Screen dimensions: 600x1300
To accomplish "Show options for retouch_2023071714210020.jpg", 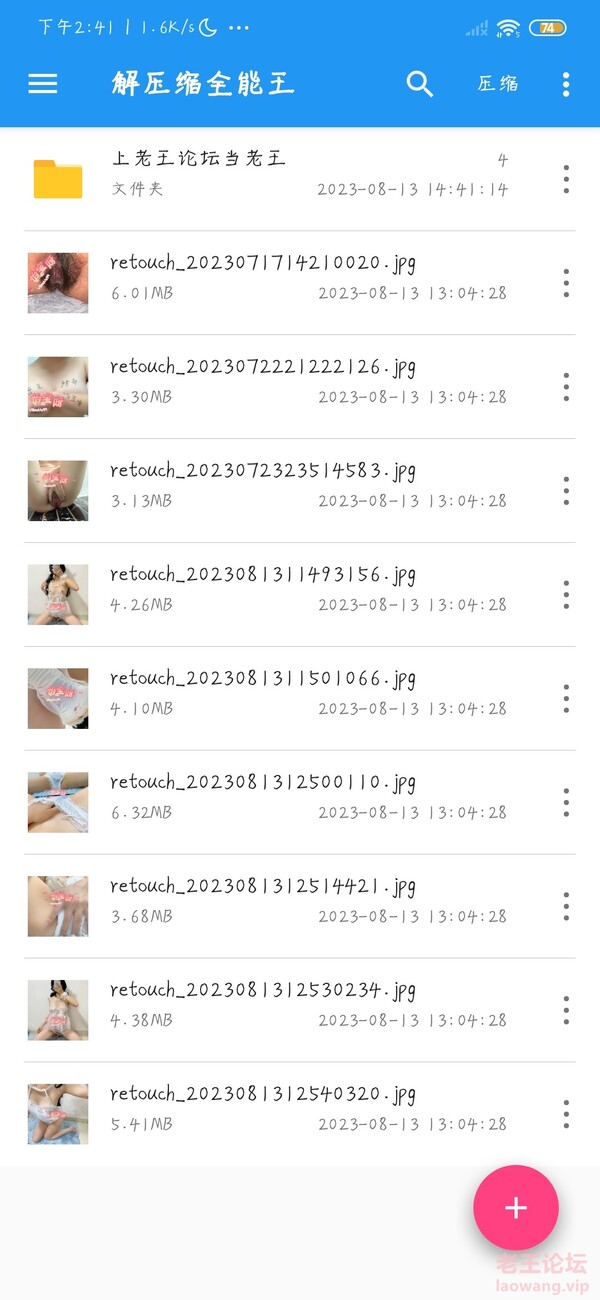I will [566, 283].
